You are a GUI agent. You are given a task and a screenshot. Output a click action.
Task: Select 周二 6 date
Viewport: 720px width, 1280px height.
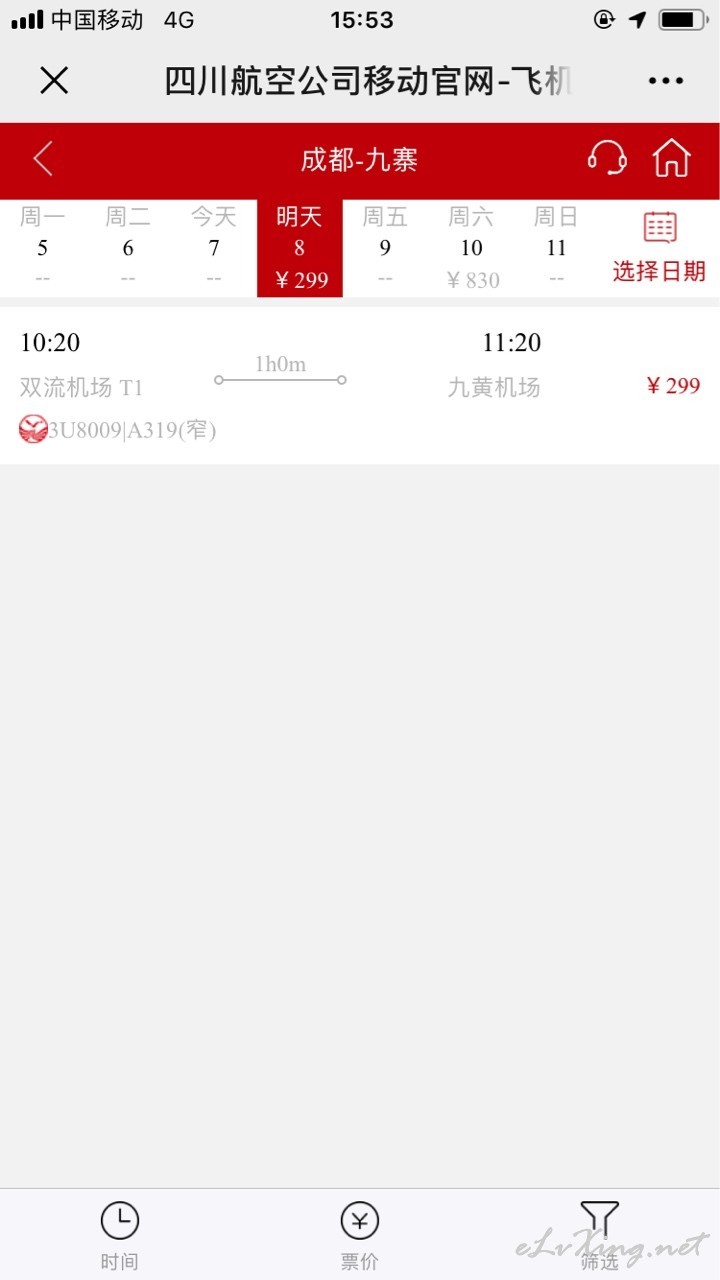(128, 248)
